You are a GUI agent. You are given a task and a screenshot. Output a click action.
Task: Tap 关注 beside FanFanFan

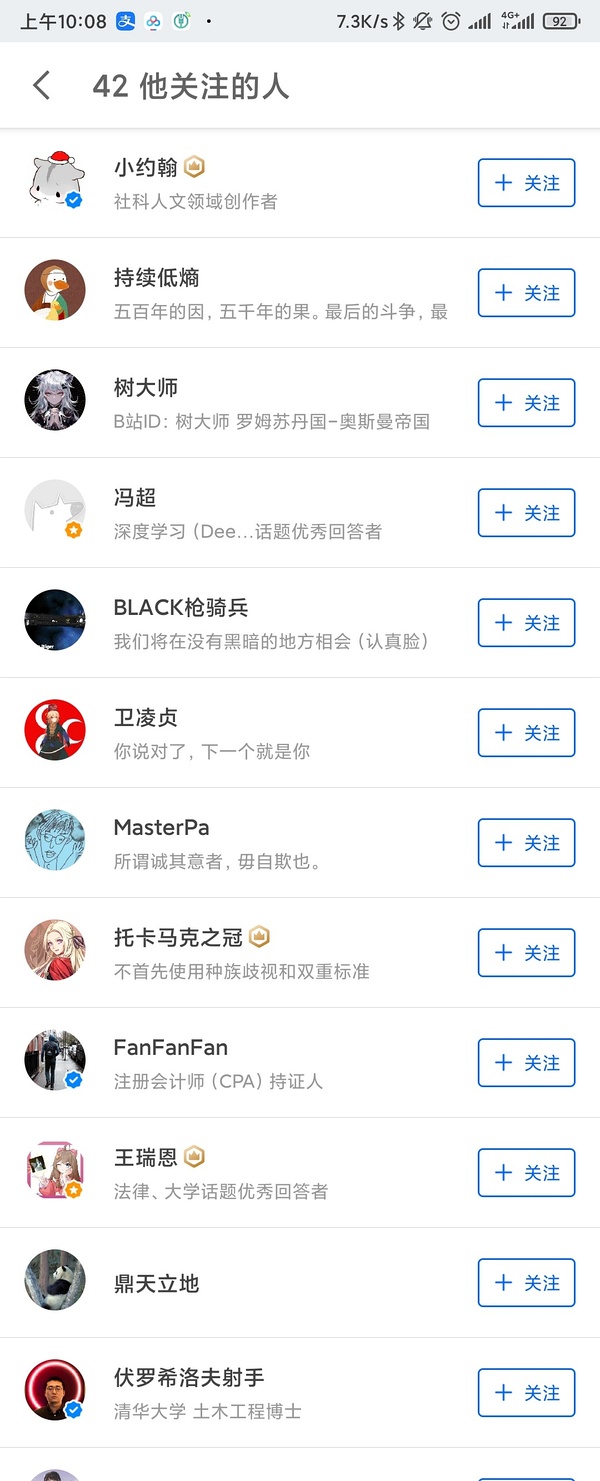[x=526, y=1063]
